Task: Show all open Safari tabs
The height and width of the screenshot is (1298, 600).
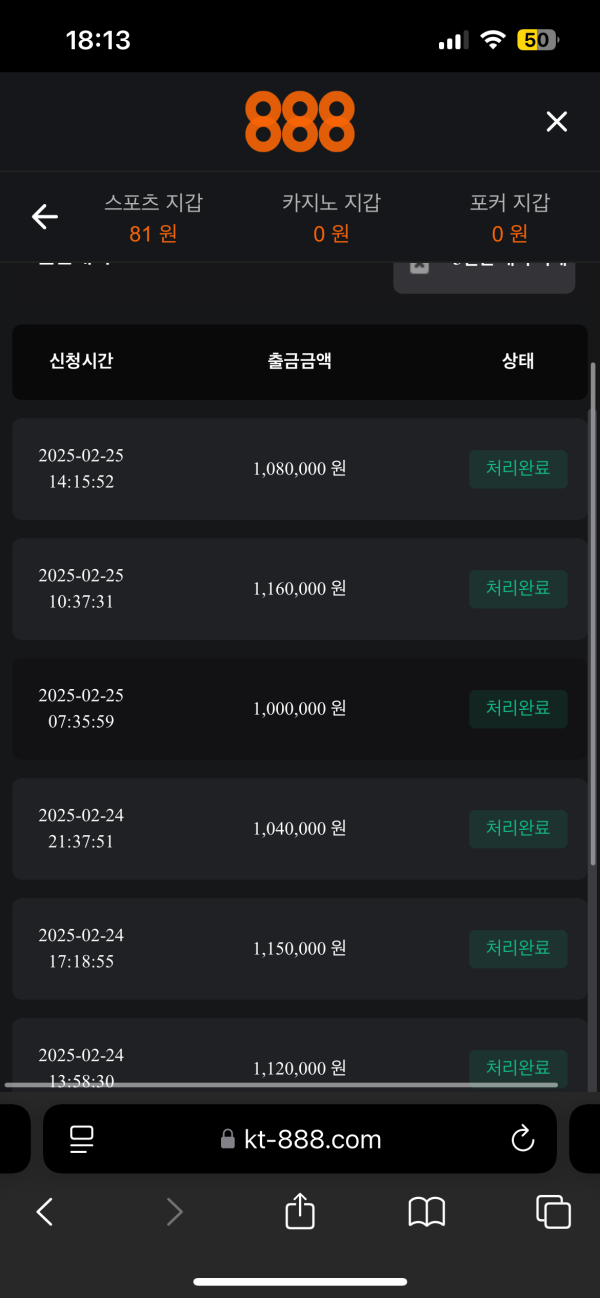Action: tap(554, 1212)
